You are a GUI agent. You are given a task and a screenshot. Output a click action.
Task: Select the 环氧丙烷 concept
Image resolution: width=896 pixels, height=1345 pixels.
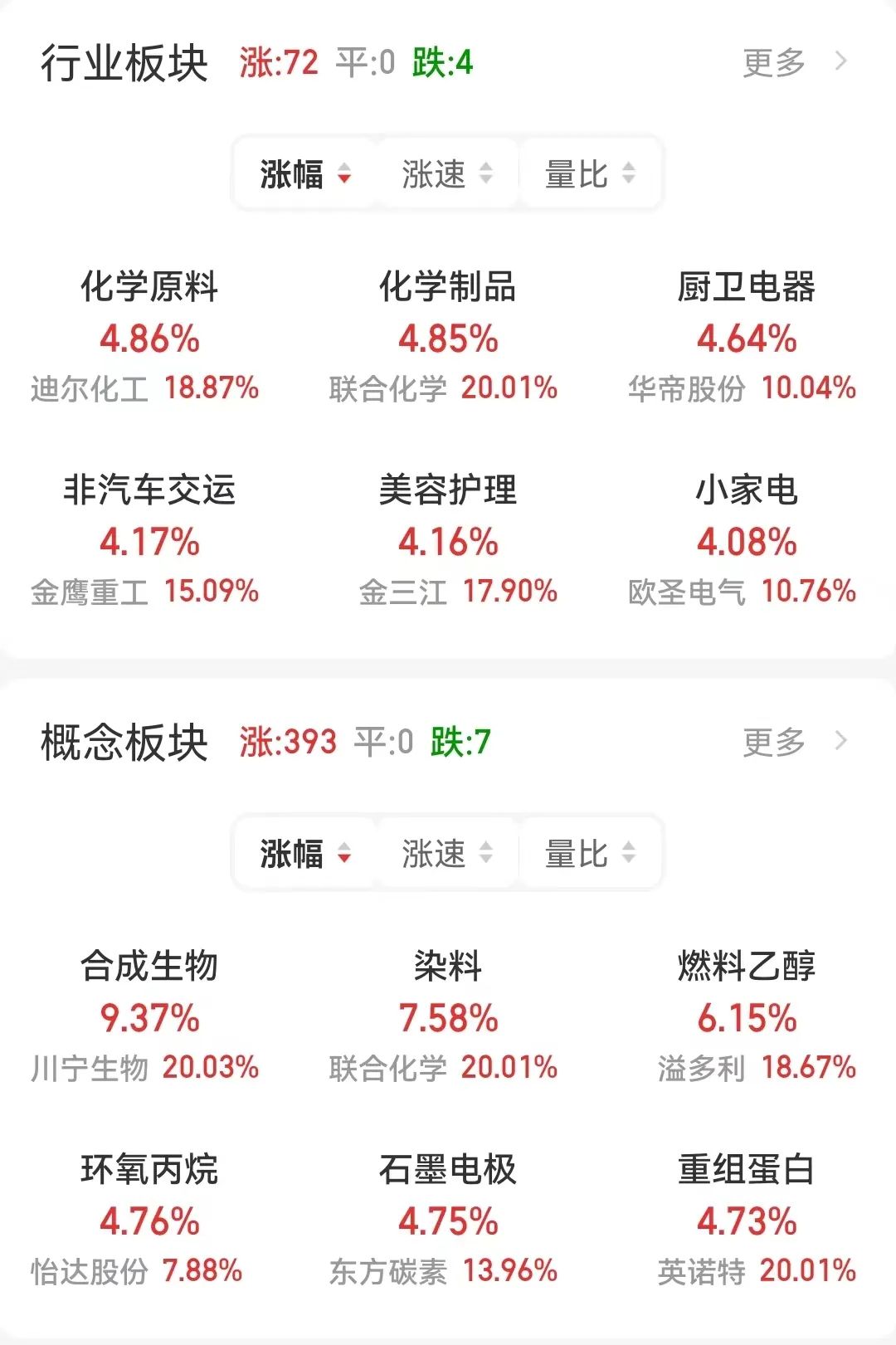coord(149,1220)
